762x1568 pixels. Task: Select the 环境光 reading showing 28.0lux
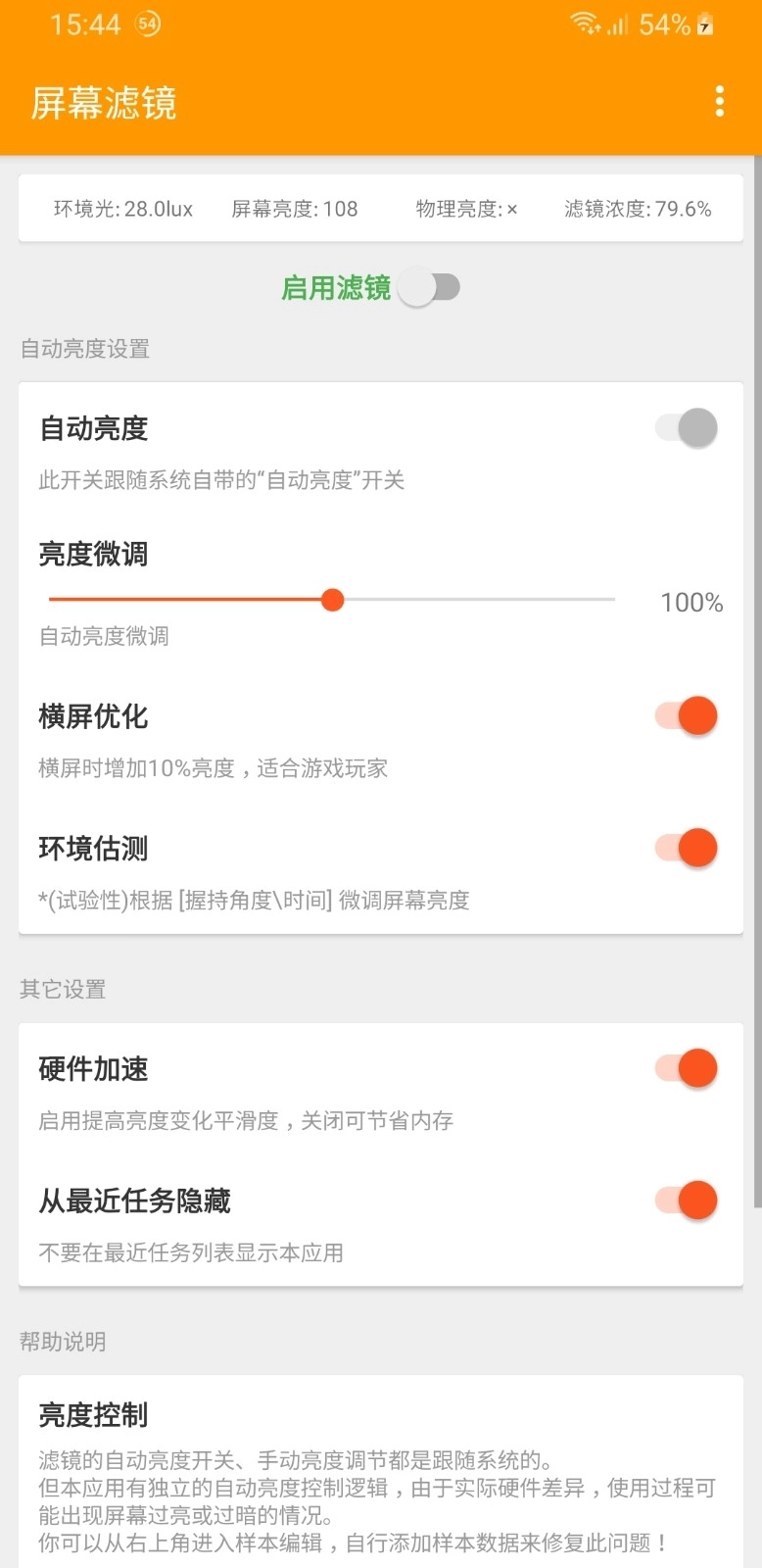click(x=123, y=208)
